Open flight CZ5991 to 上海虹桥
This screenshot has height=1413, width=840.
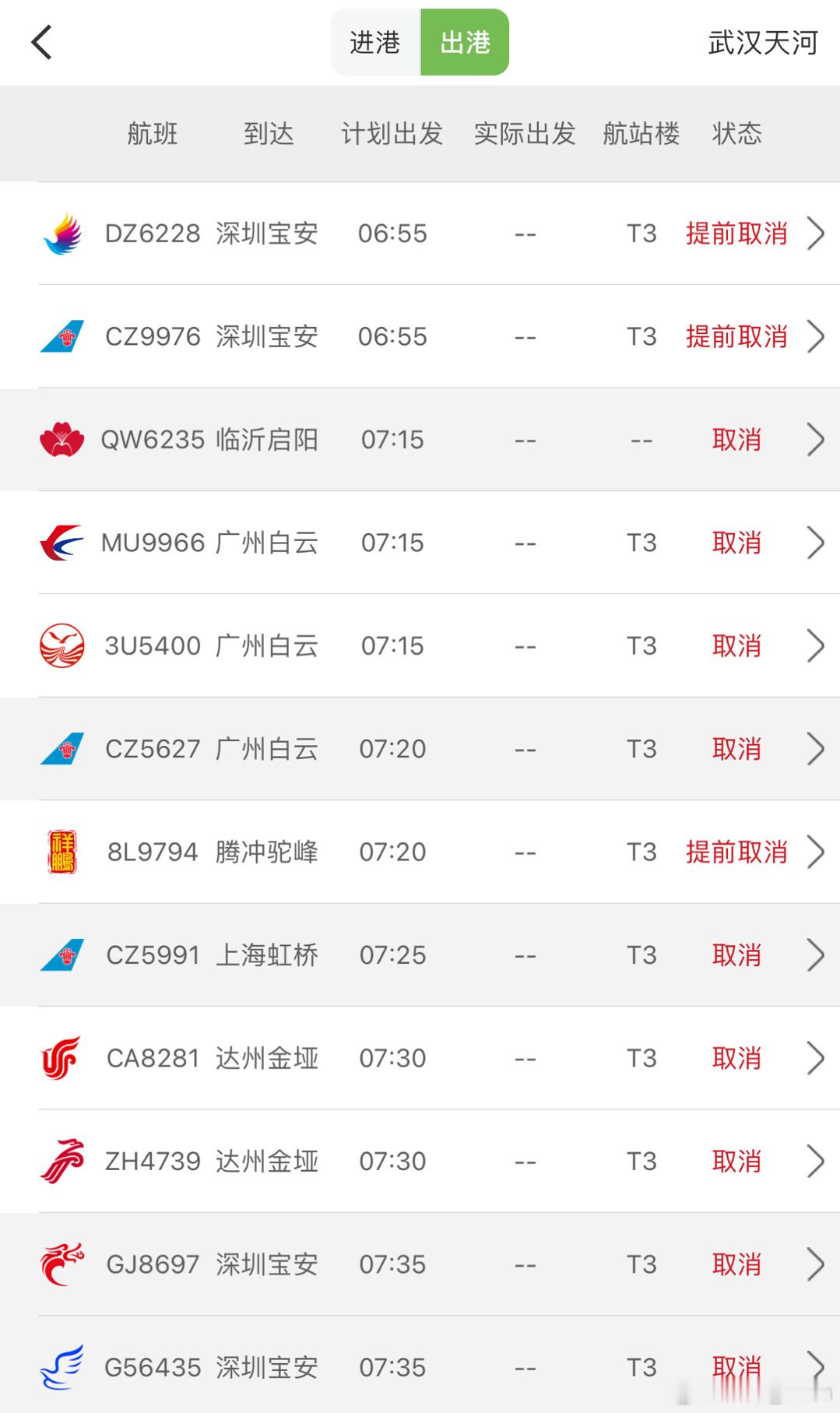click(420, 955)
